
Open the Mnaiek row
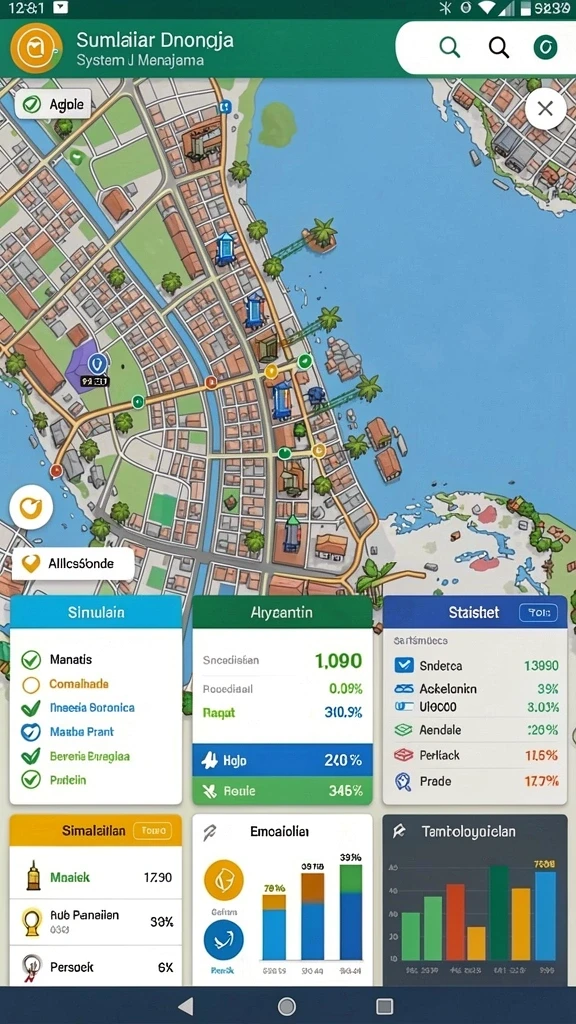[96, 877]
